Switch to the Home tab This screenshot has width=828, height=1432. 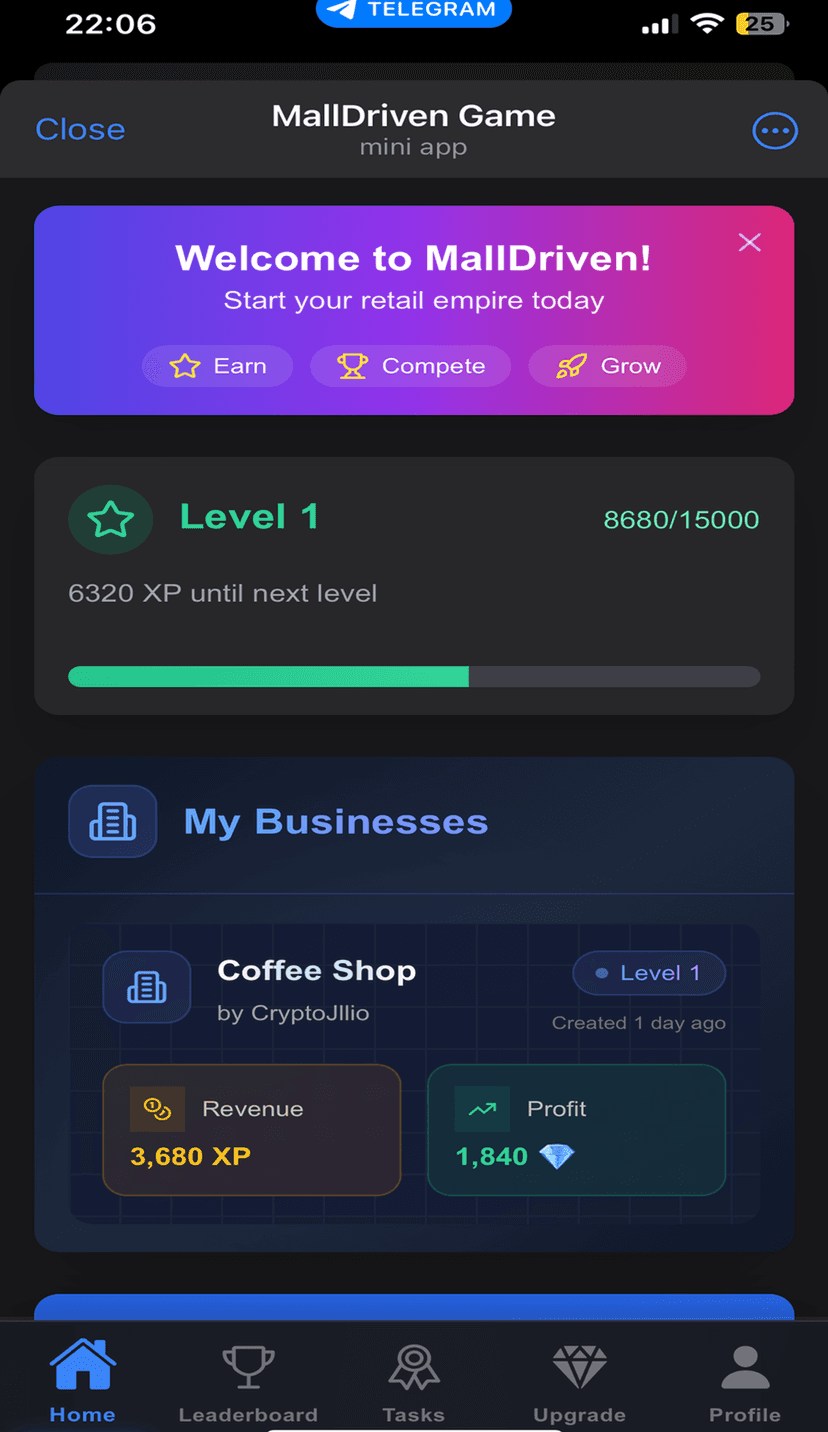tap(83, 1381)
